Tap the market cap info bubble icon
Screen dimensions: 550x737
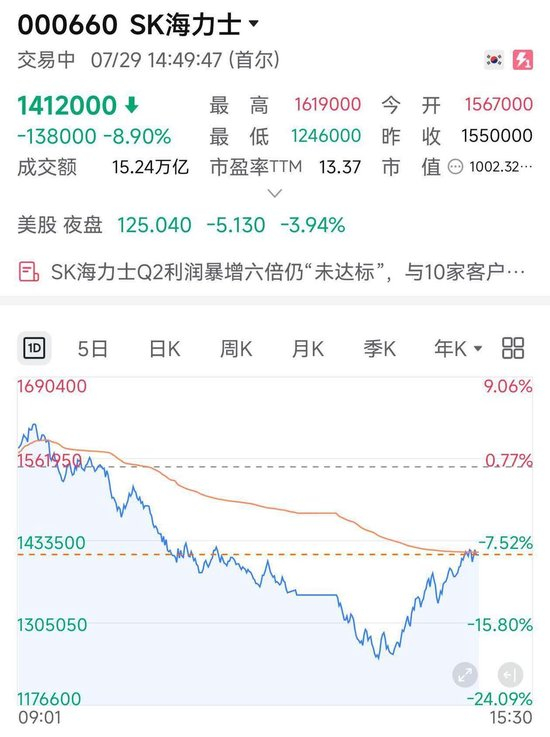tap(455, 167)
